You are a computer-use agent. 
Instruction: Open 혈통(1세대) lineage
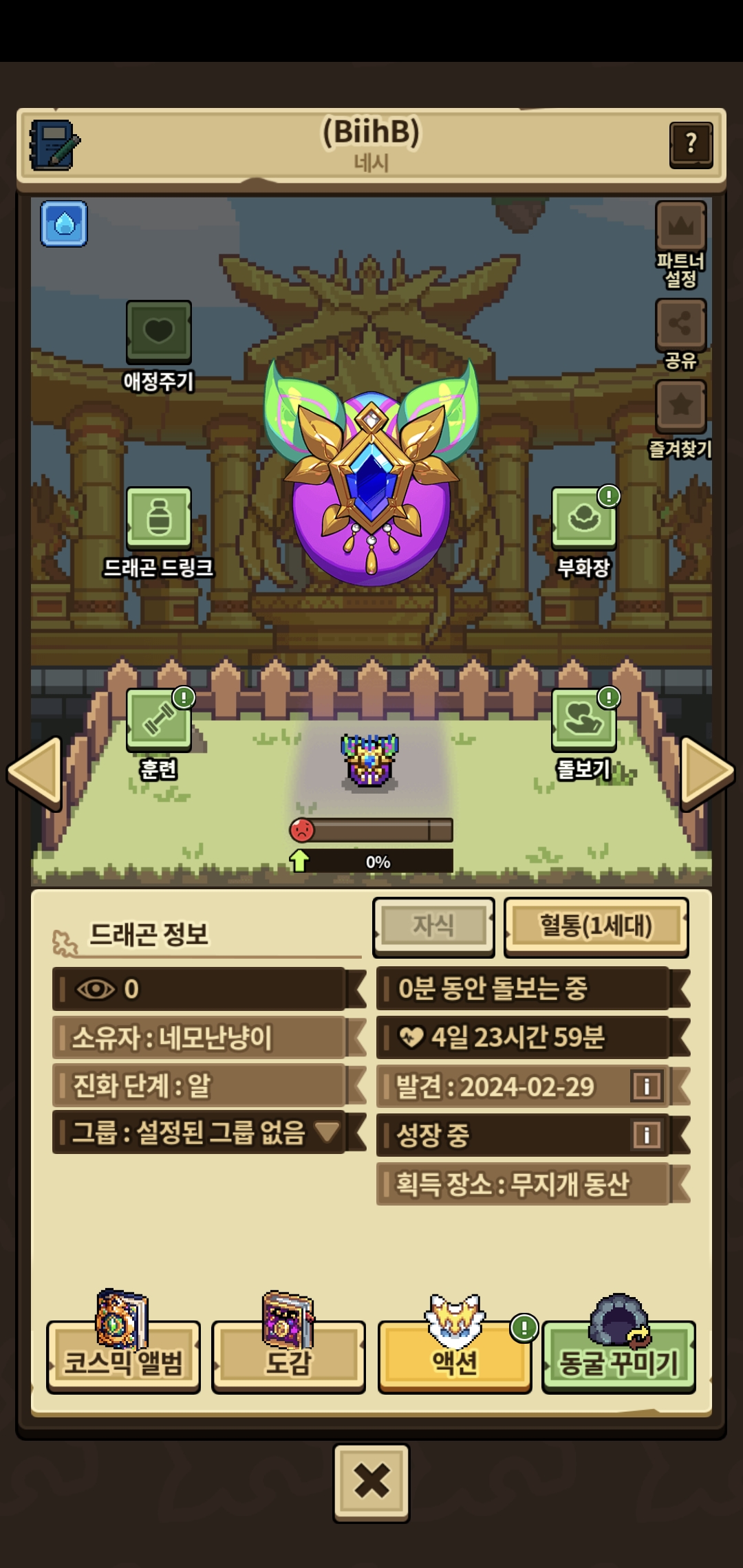(x=596, y=926)
